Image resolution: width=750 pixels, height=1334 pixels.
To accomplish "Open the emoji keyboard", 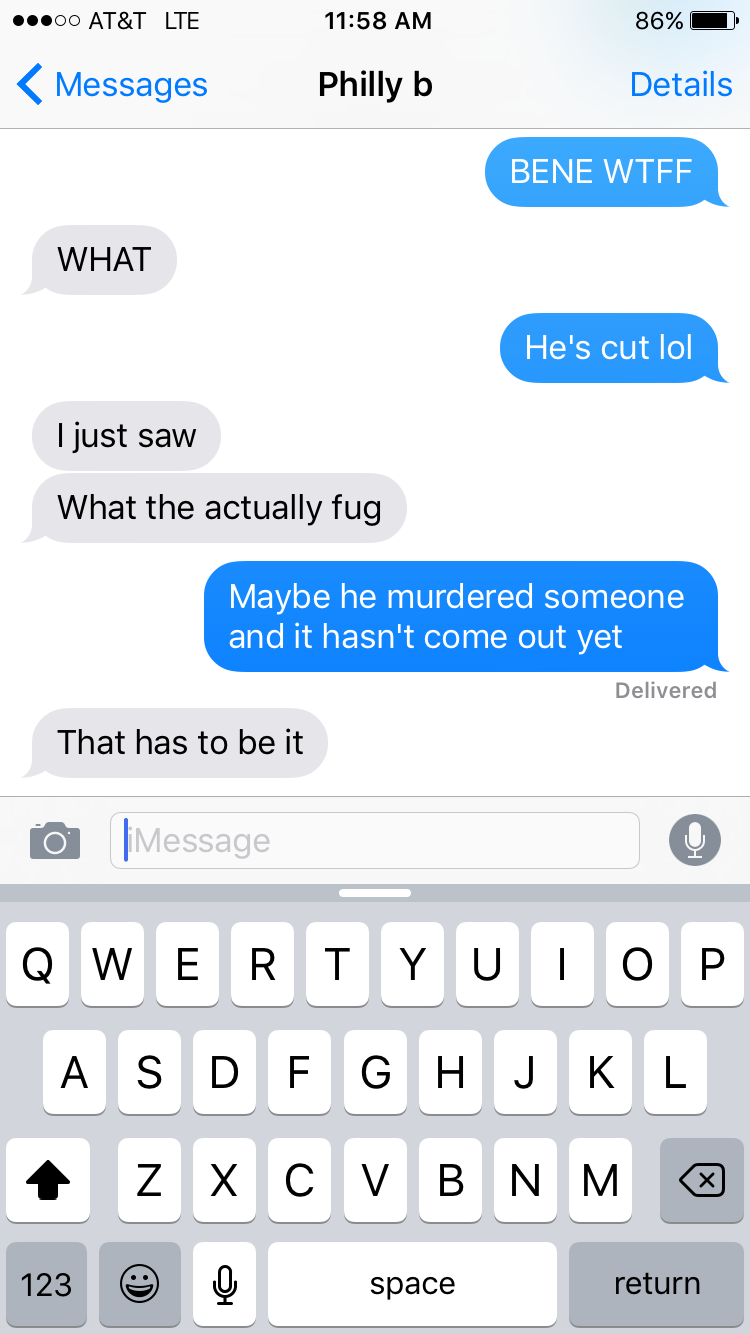I will [x=140, y=1283].
